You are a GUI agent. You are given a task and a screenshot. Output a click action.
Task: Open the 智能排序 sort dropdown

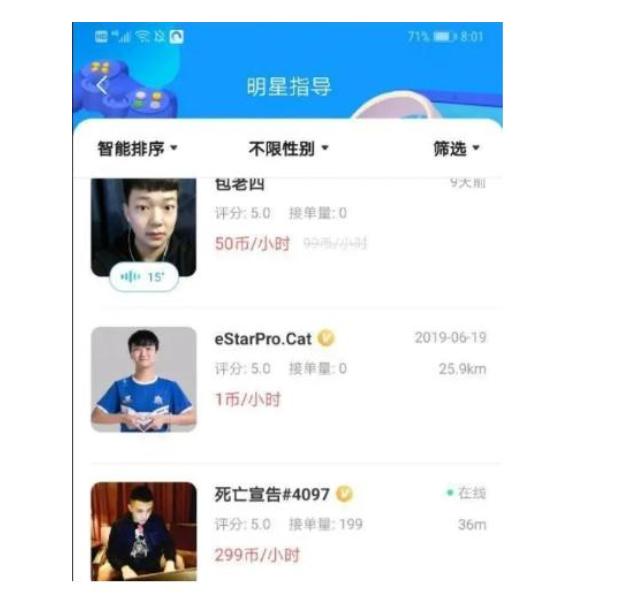[137, 148]
